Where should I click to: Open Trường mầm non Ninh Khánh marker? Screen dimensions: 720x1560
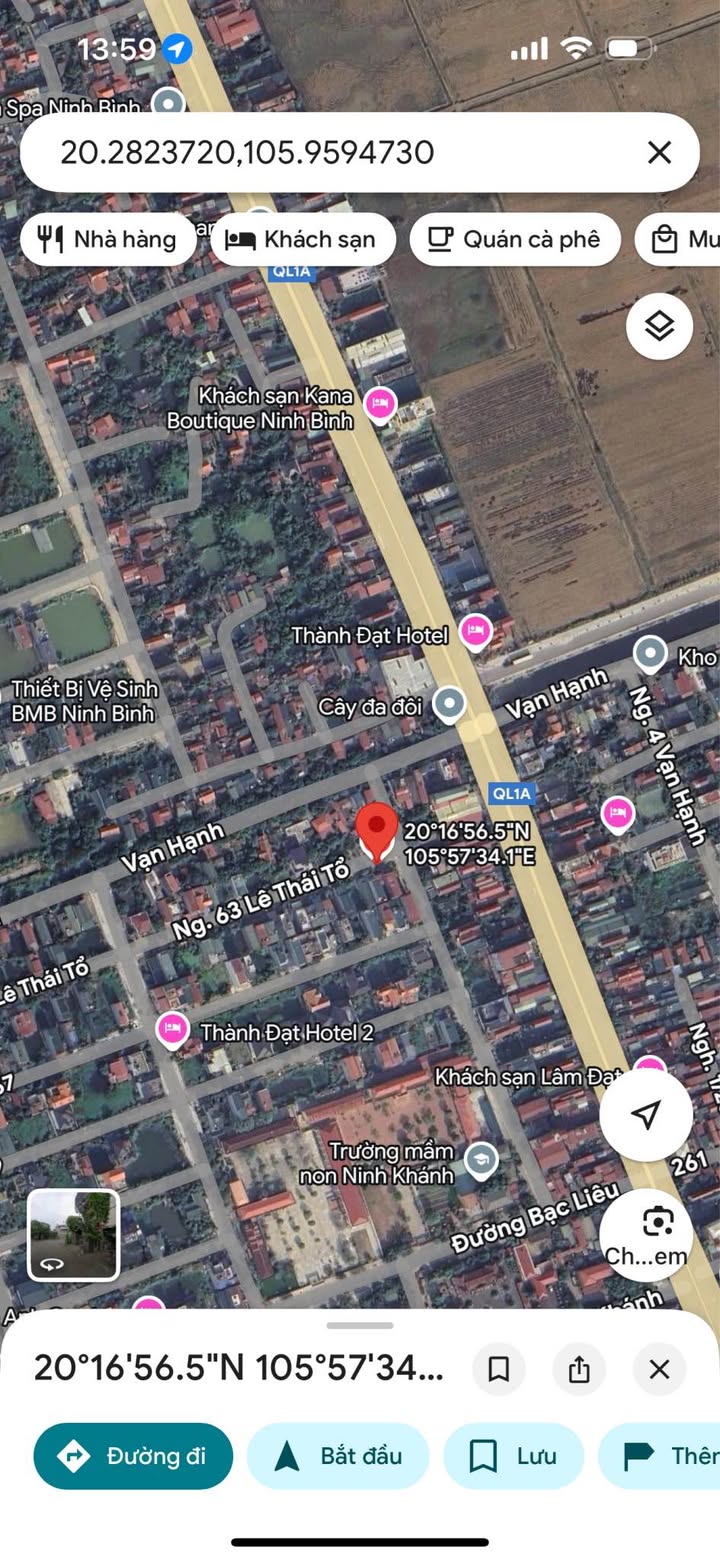tap(481, 1160)
